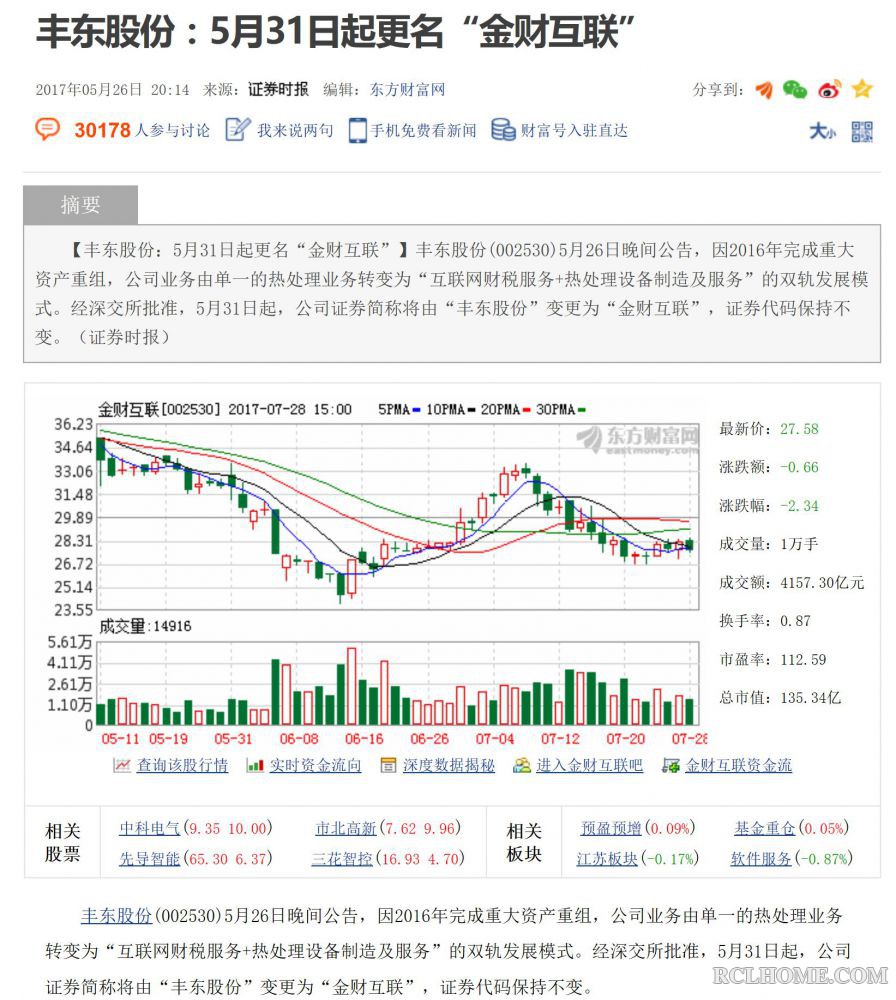Image resolution: width=896 pixels, height=1000 pixels.
Task: Open 实时资金流向 link
Action: 314,765
